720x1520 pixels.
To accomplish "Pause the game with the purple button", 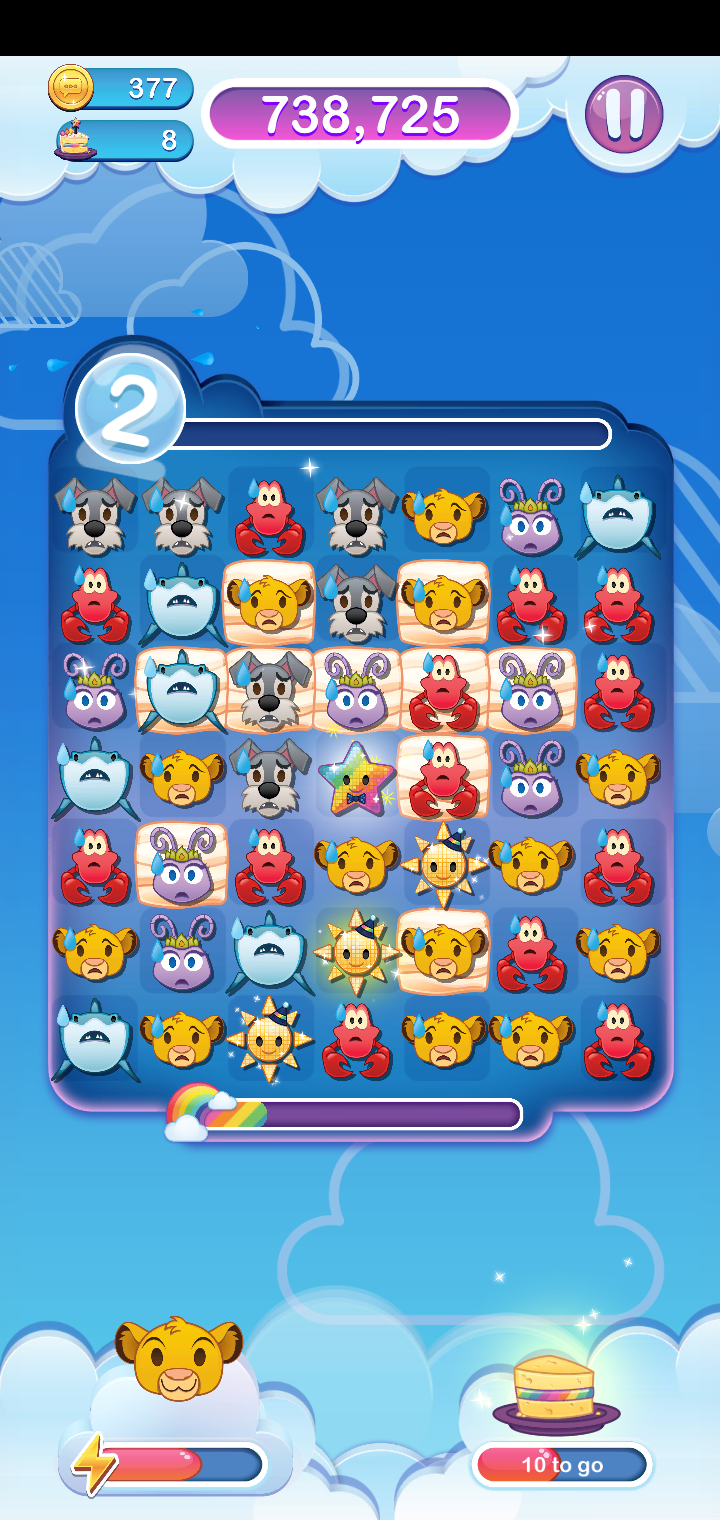I will [x=624, y=114].
